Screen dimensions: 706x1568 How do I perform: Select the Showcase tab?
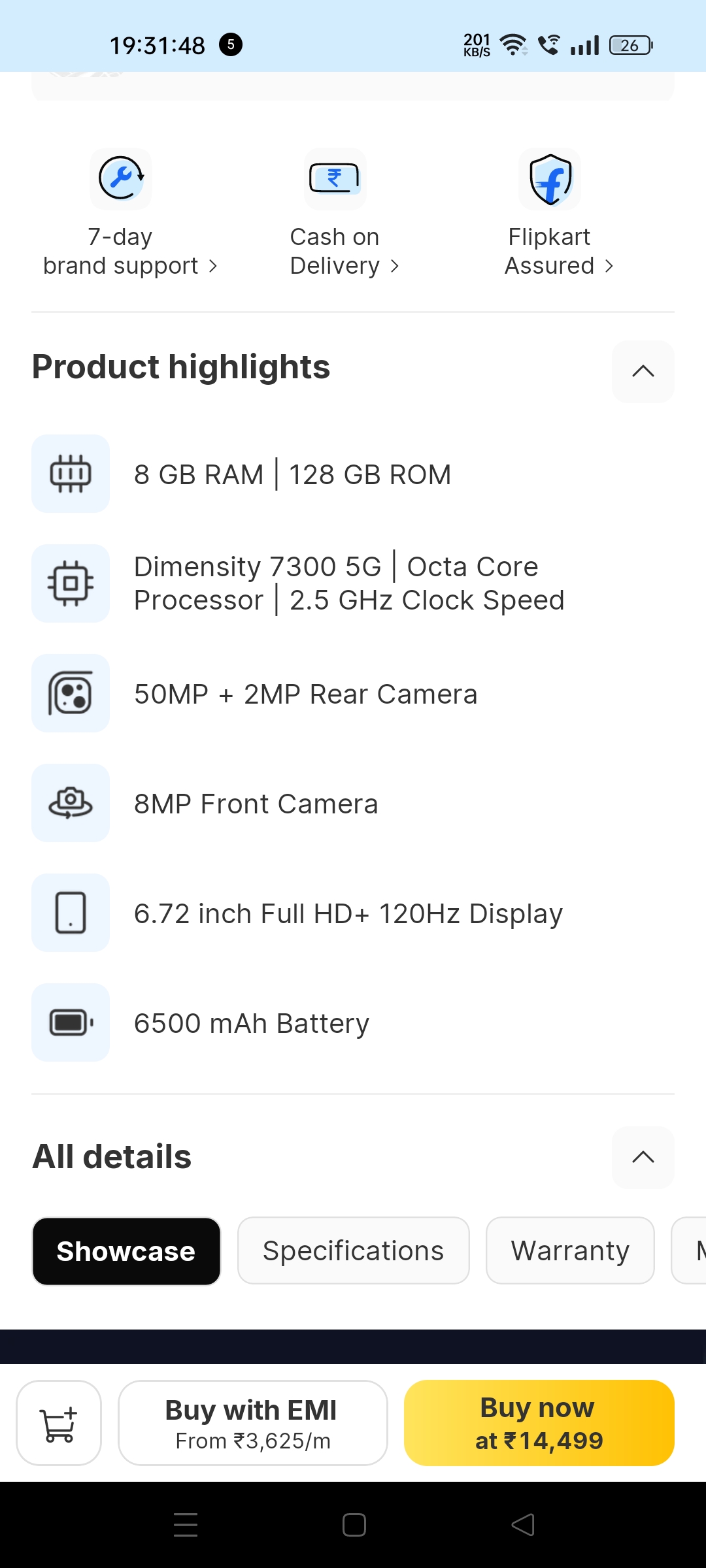click(126, 1251)
